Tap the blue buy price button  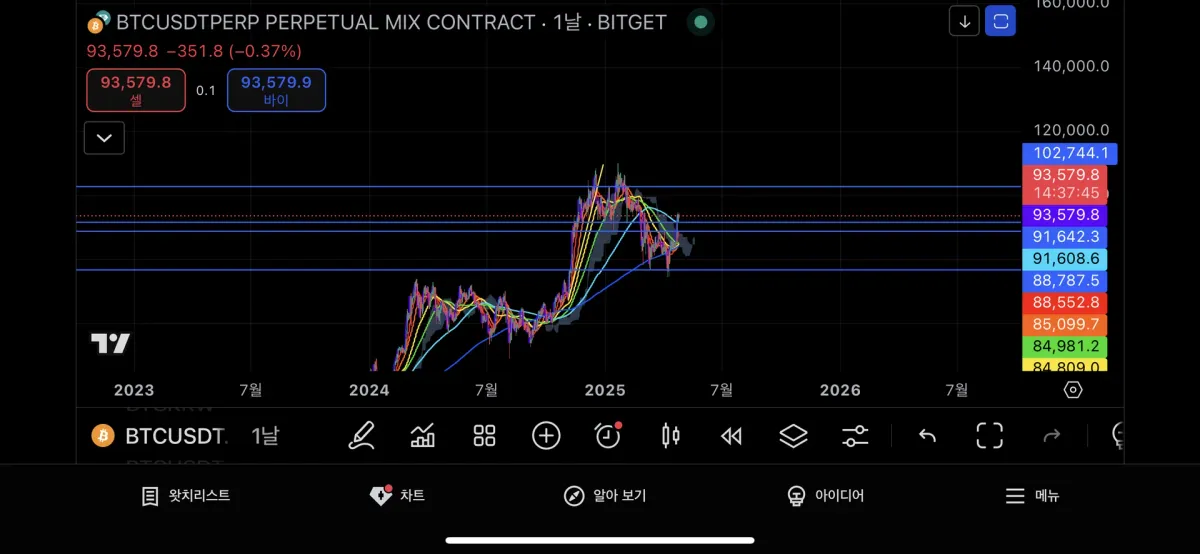[x=276, y=90]
